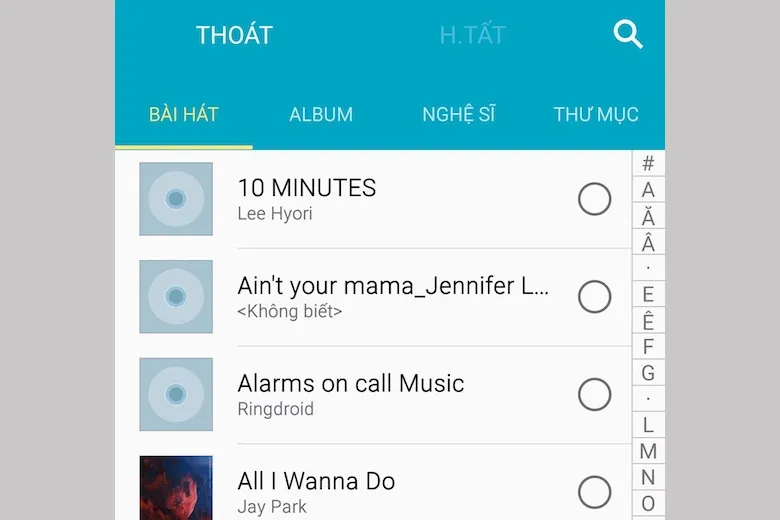Tap the THOÁT button
This screenshot has width=780, height=520.
(x=234, y=36)
